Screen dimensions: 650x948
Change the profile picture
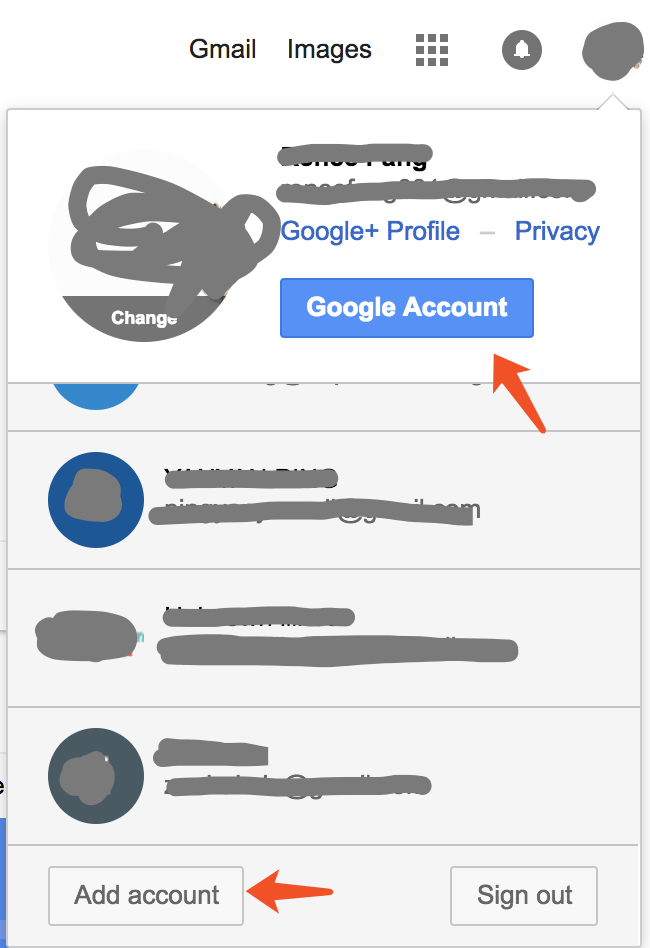point(144,318)
